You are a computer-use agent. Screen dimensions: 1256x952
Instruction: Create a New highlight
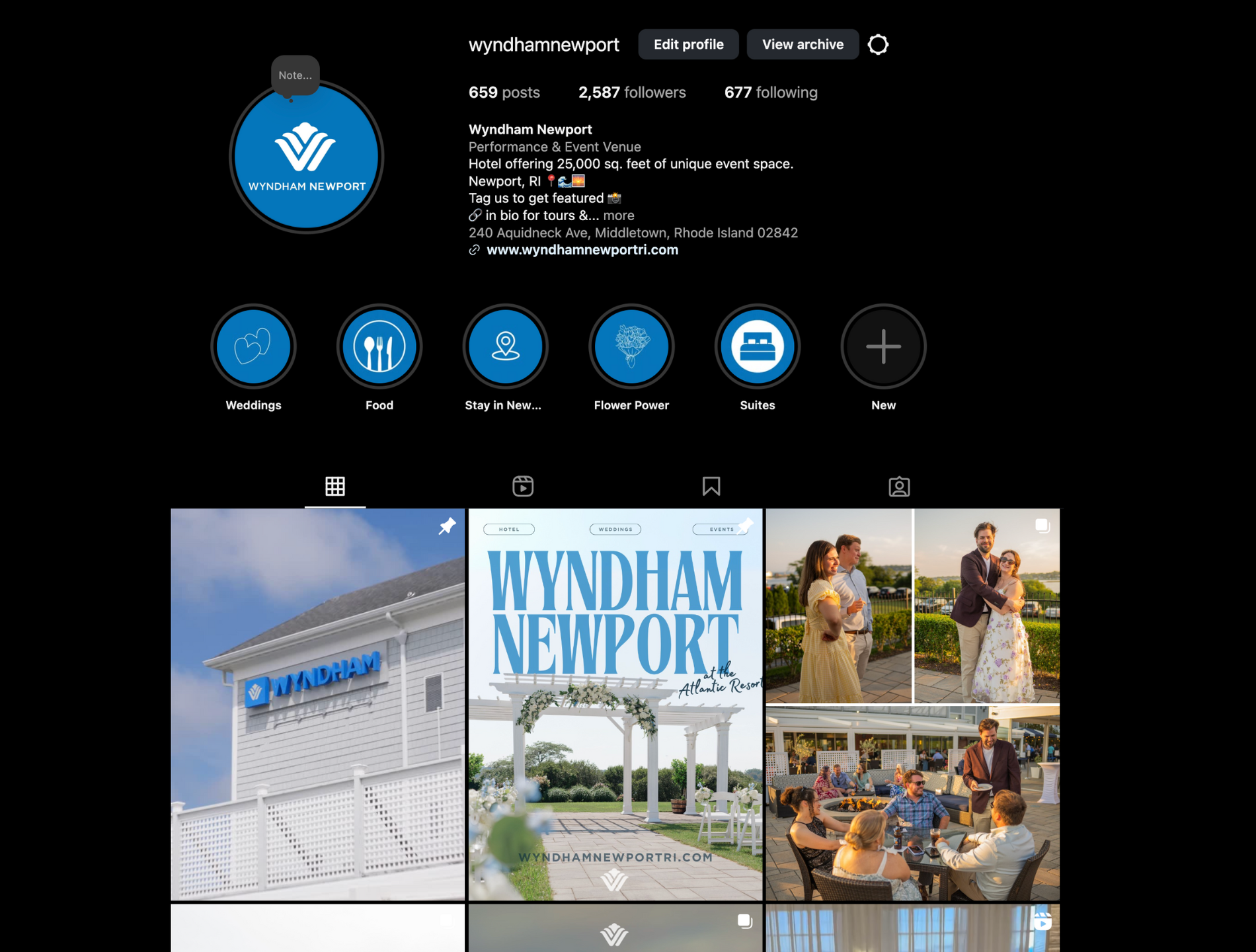pyautogui.click(x=883, y=346)
